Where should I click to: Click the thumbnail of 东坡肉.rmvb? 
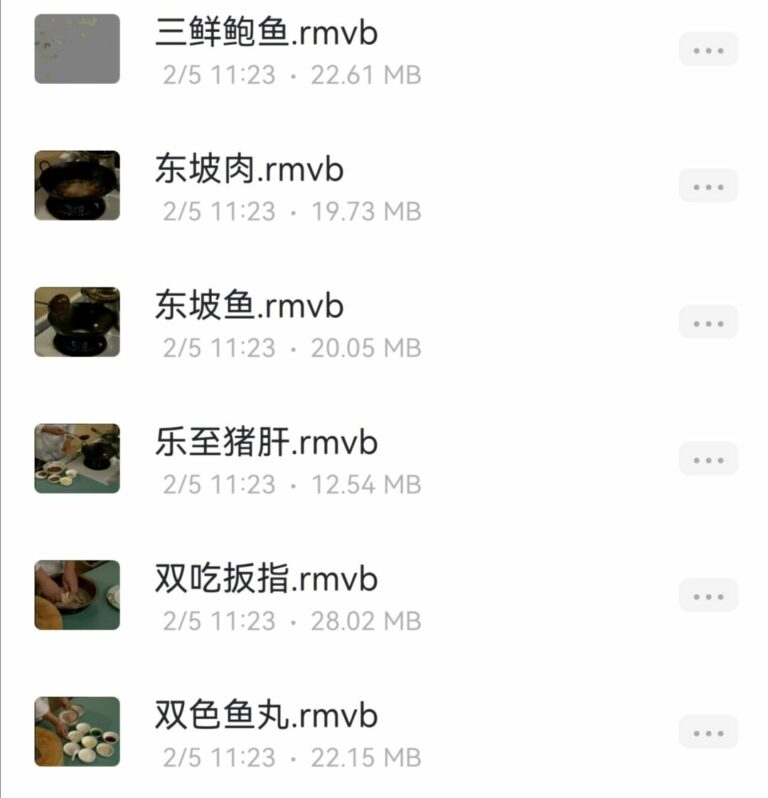(77, 184)
